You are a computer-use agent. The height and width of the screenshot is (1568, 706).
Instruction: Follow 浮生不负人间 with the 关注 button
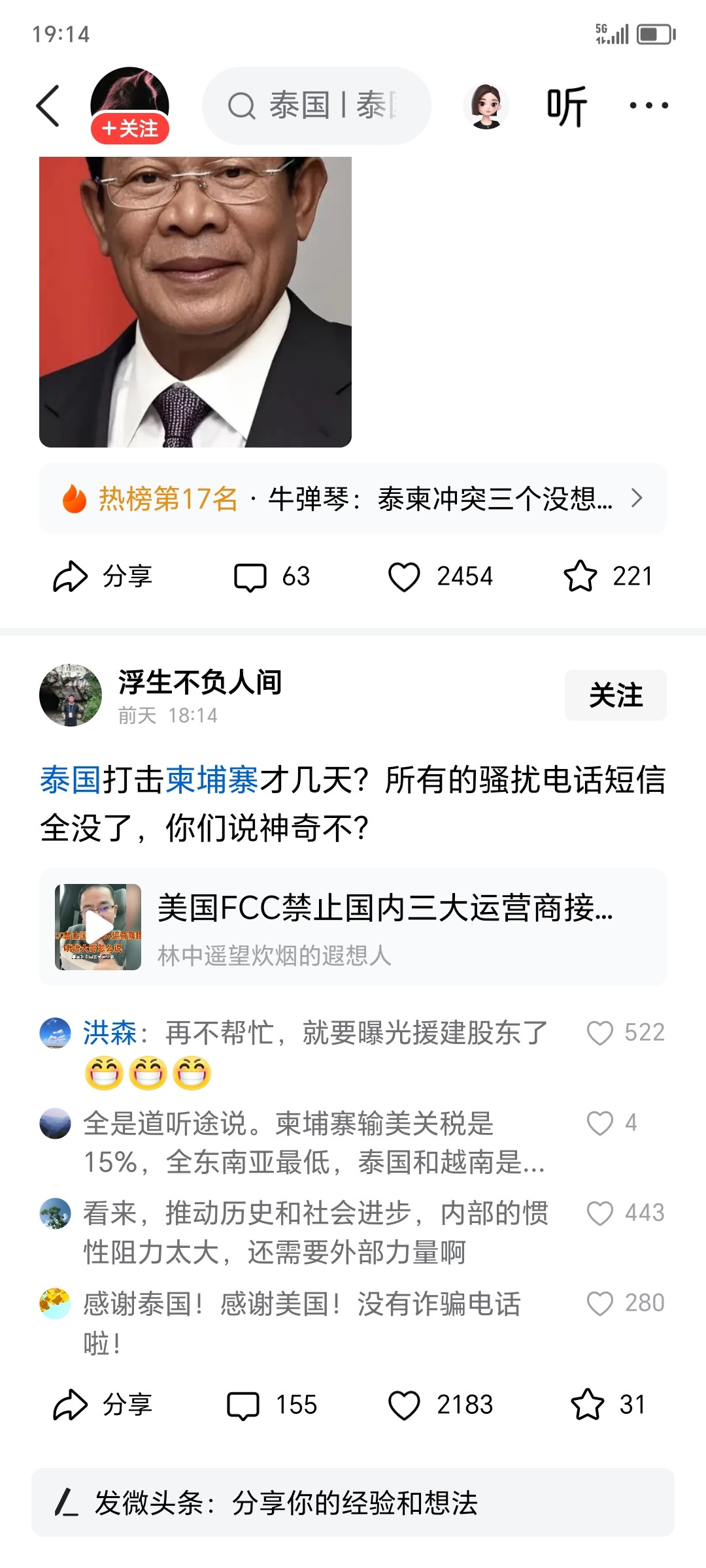(x=615, y=695)
